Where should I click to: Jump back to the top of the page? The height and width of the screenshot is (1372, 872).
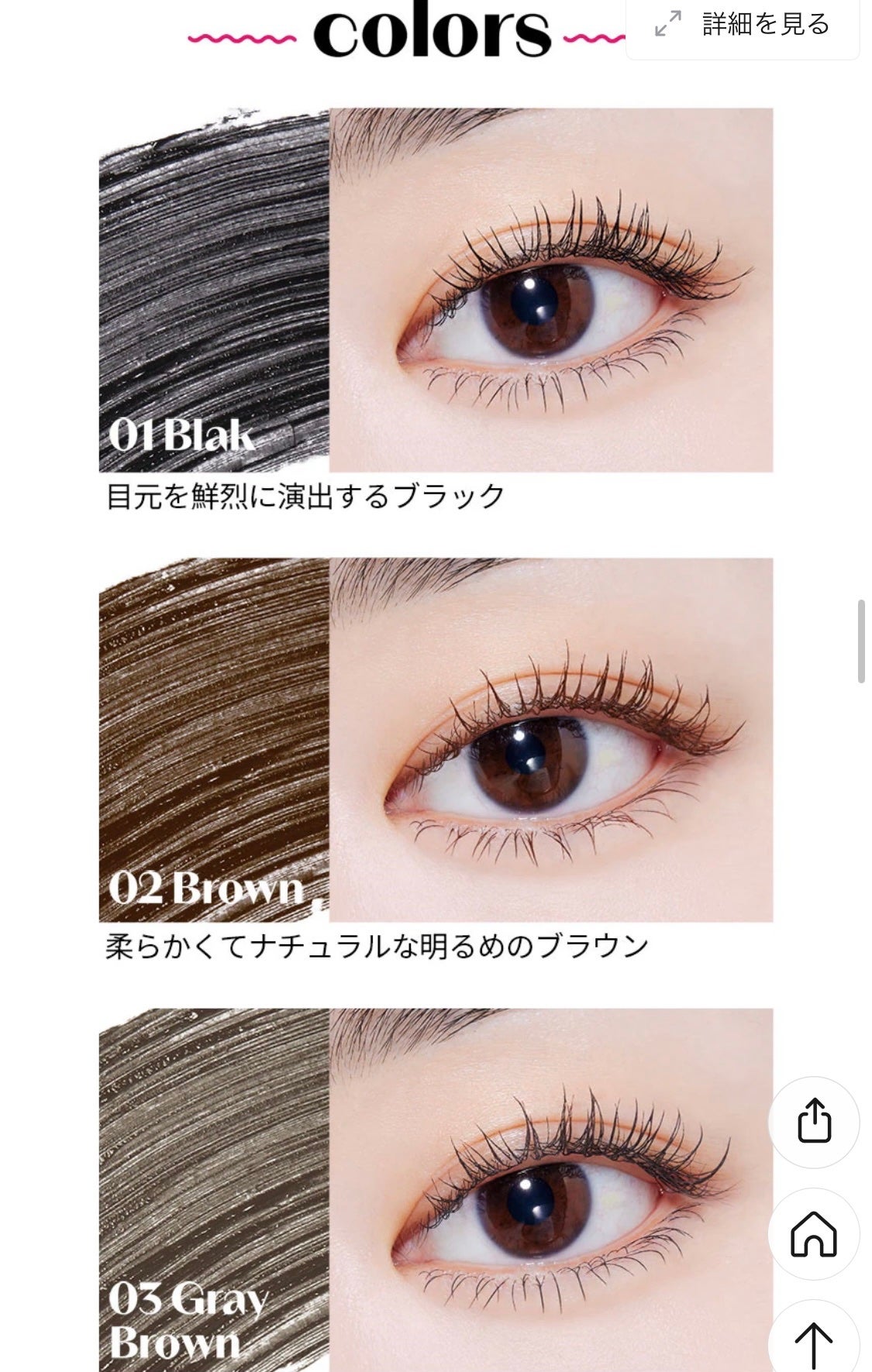coord(814,1343)
